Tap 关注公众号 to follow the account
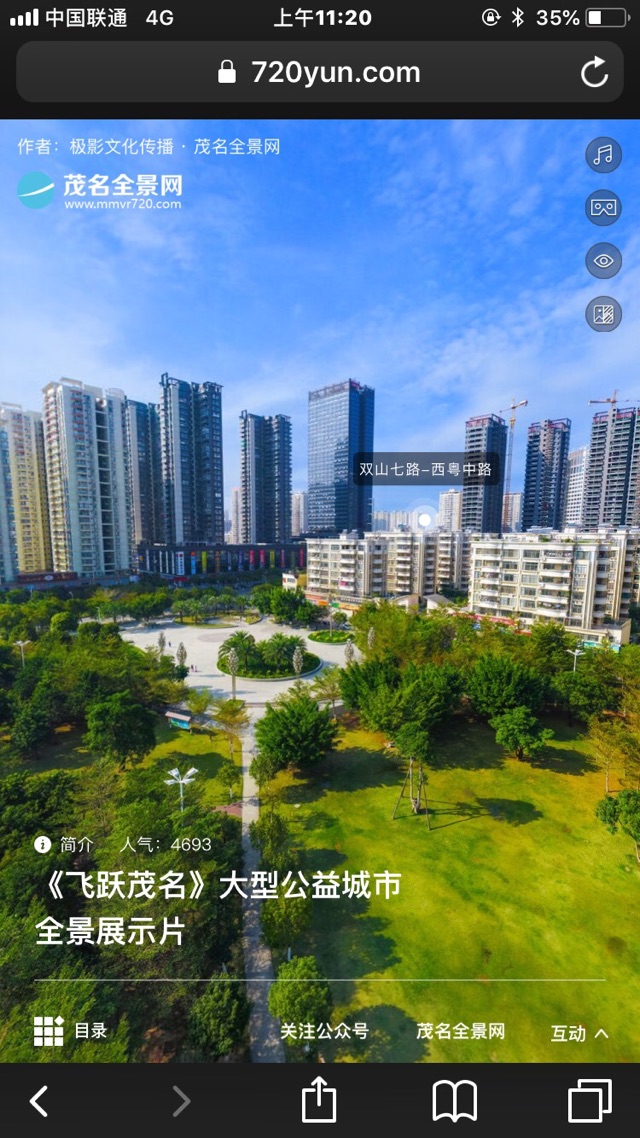Viewport: 640px width, 1138px height. pos(324,1031)
